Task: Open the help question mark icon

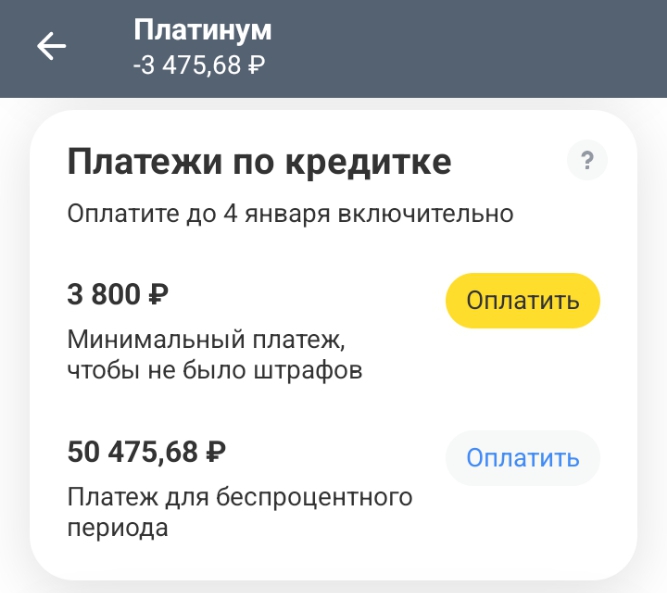Action: (x=587, y=160)
